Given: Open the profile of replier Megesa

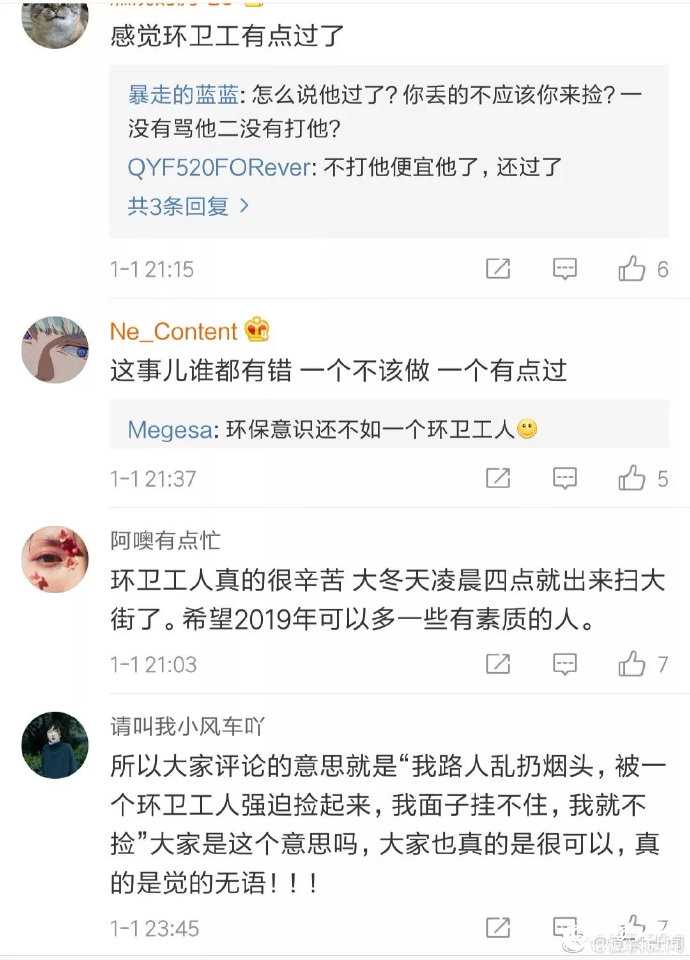Looking at the screenshot, I should pos(170,430).
